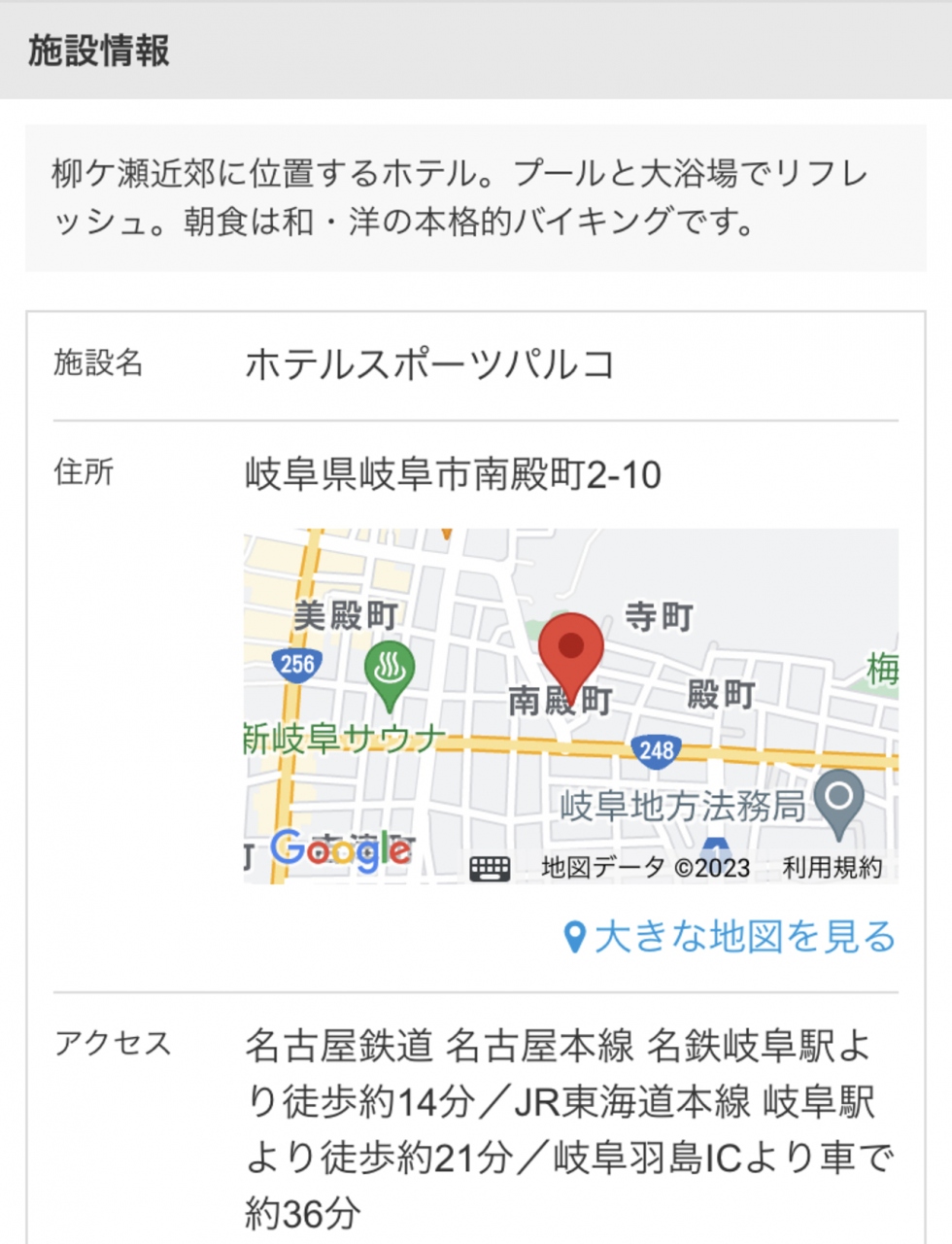Show the map keyboard shortcuts icon
952x1244 pixels.
[490, 868]
